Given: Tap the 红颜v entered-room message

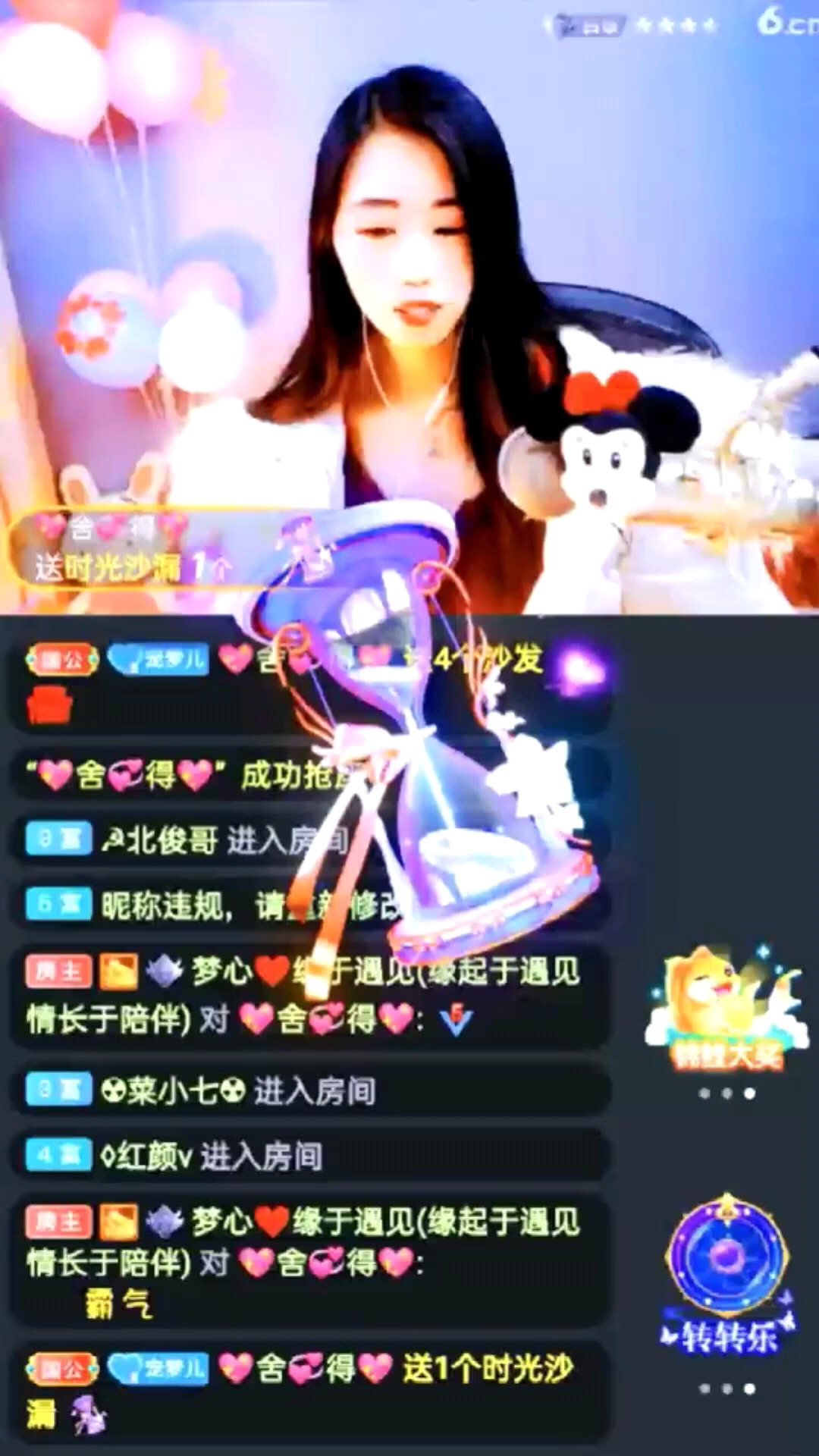Looking at the screenshot, I should tap(212, 1157).
